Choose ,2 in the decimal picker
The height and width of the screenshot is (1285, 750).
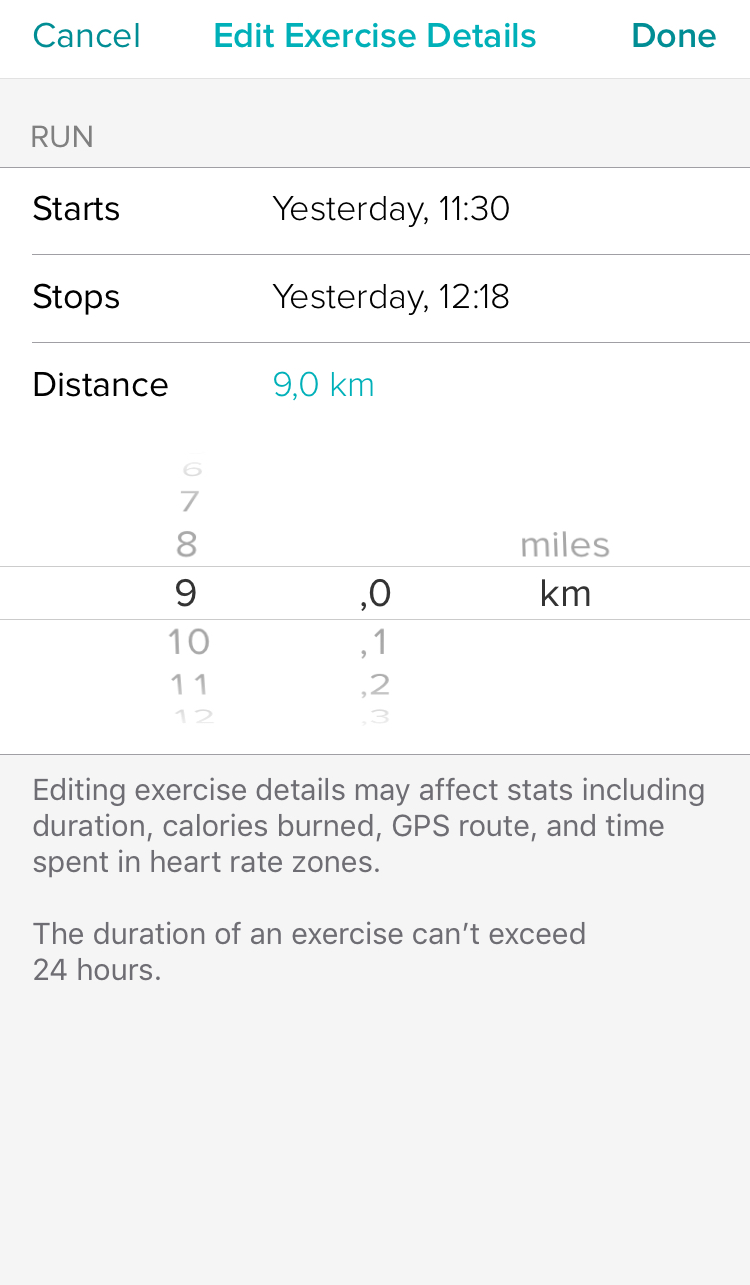tap(375, 685)
